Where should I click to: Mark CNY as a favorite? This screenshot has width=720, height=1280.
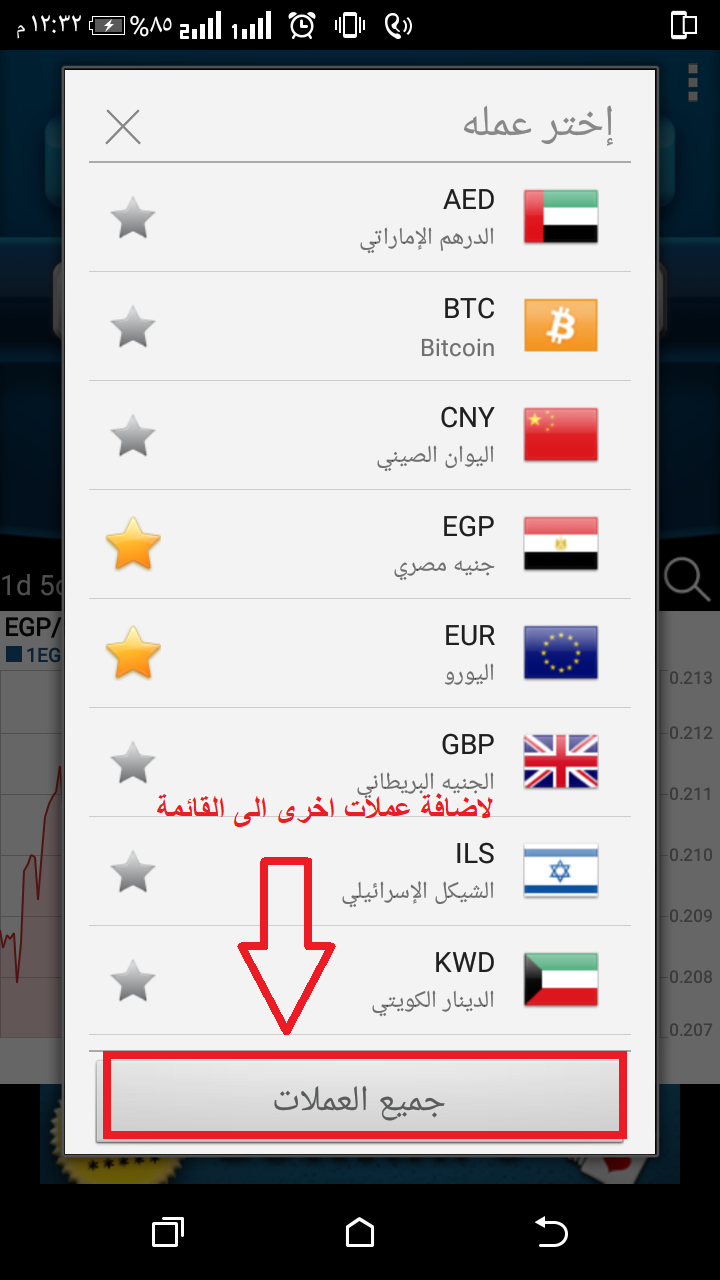tap(132, 436)
